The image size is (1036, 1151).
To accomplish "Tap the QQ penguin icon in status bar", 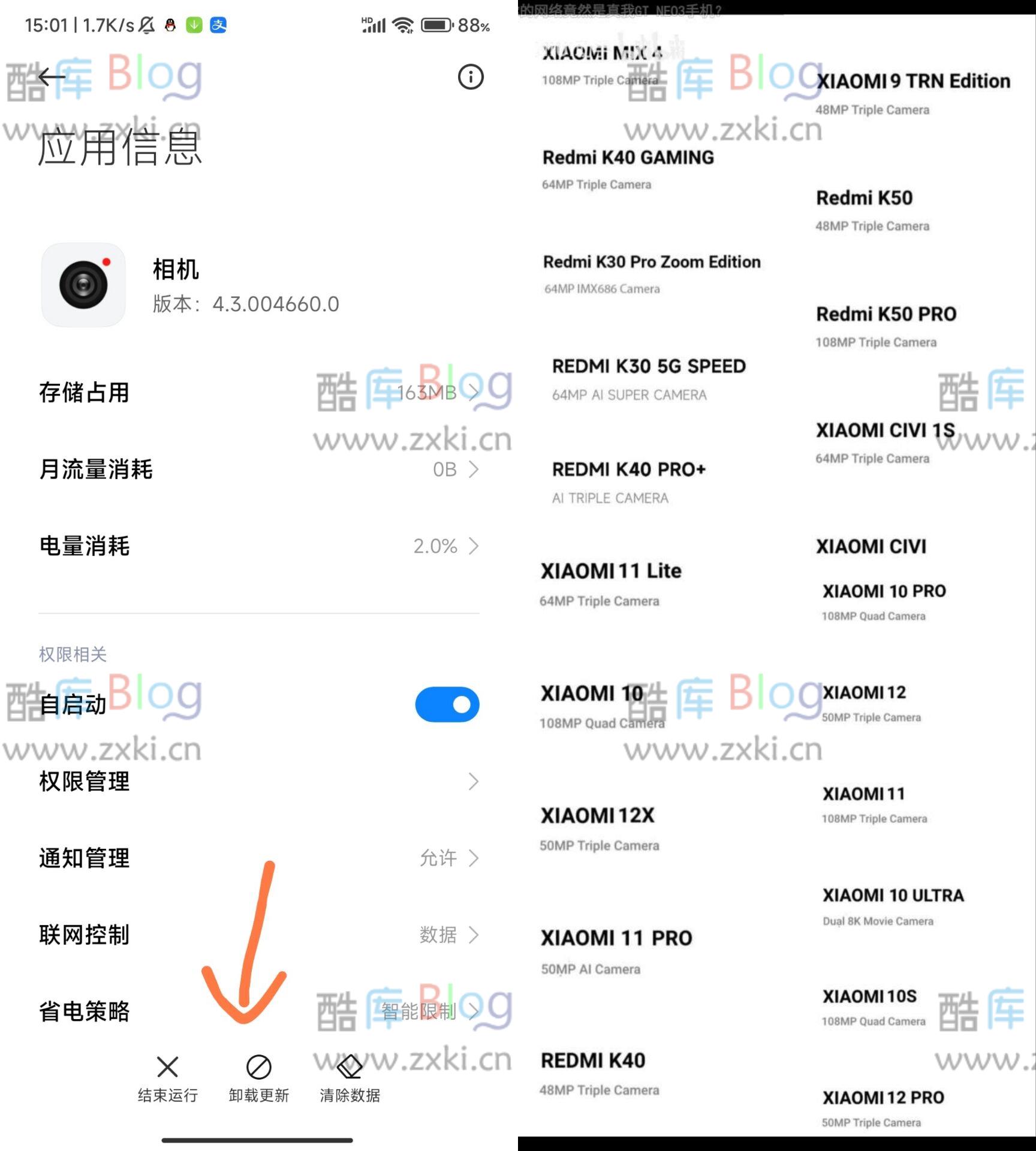I will pyautogui.click(x=170, y=26).
